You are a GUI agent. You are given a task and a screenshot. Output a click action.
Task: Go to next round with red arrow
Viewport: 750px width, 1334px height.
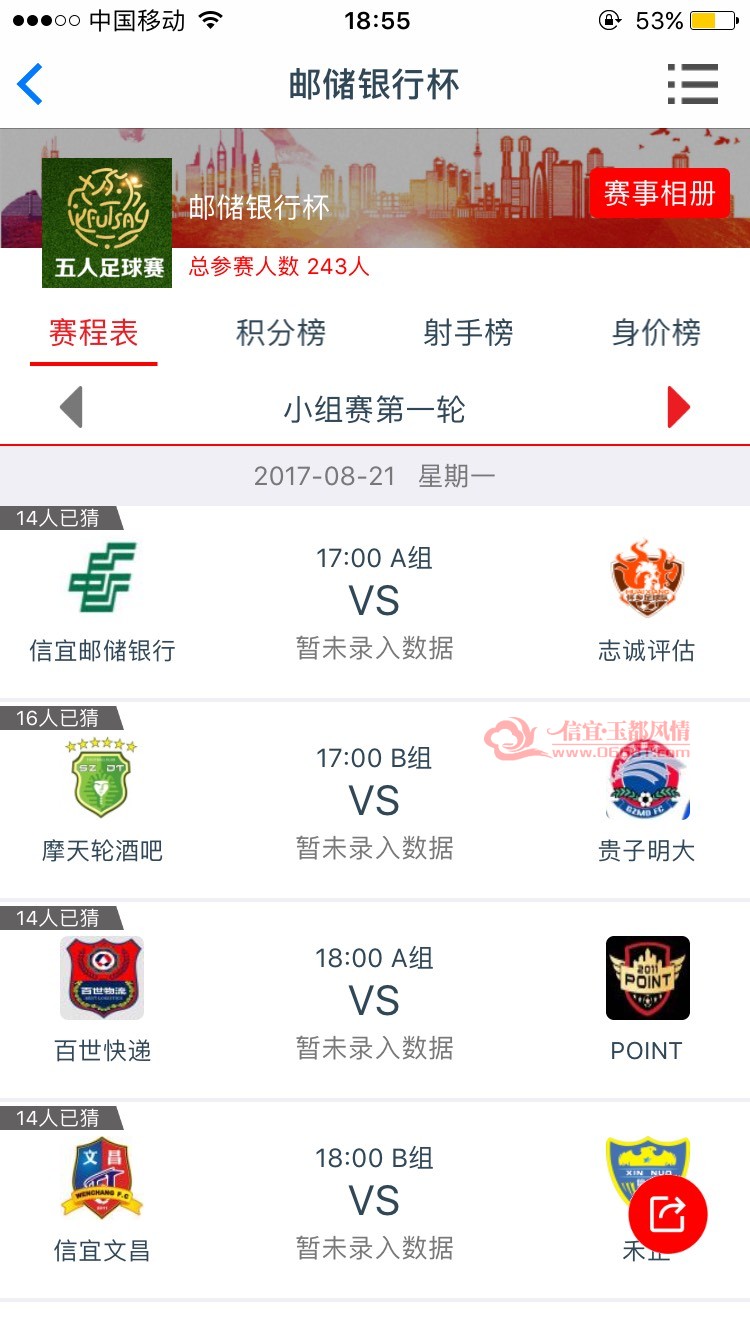(x=679, y=408)
